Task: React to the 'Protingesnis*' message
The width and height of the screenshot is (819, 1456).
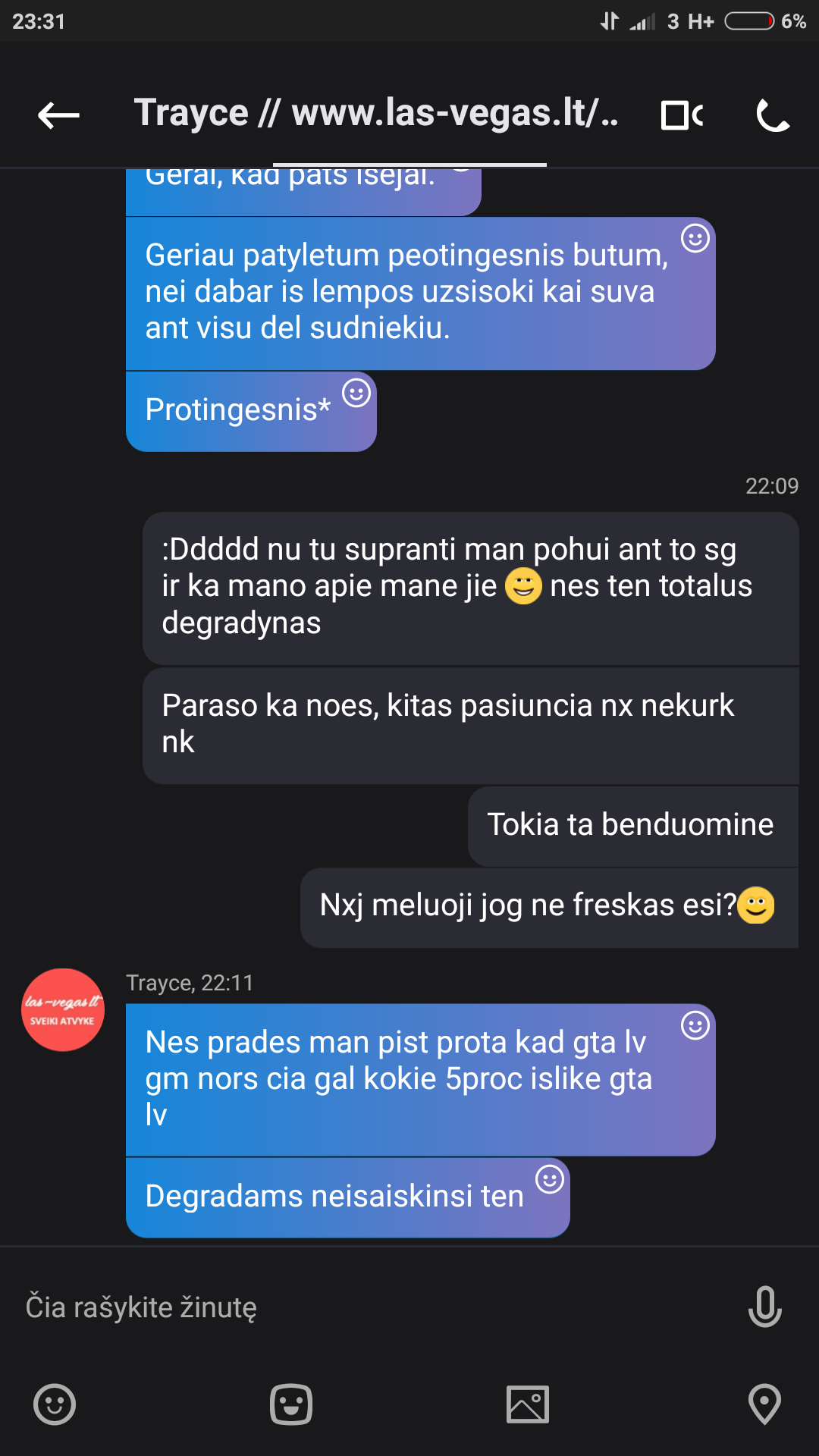Action: [356, 393]
